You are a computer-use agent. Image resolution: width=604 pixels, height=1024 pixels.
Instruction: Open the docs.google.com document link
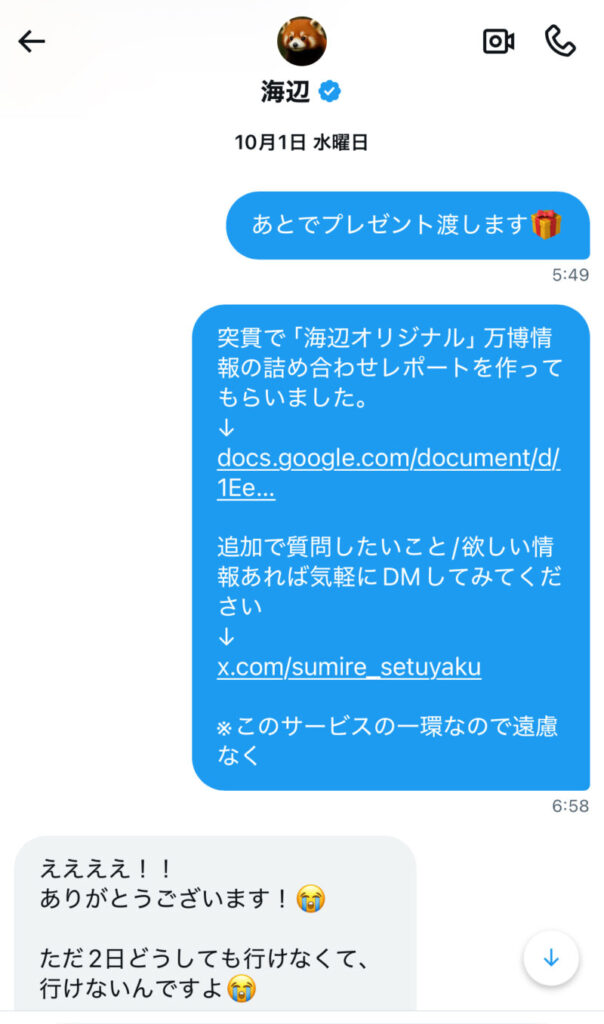(x=387, y=459)
